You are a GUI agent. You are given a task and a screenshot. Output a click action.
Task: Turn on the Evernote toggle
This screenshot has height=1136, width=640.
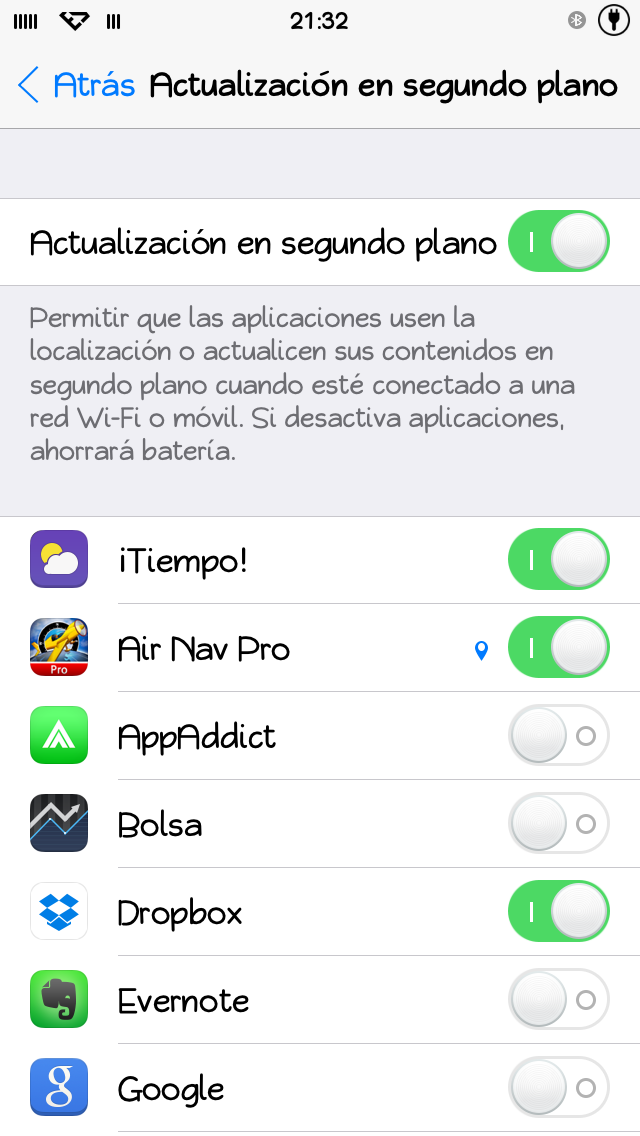point(559,1000)
